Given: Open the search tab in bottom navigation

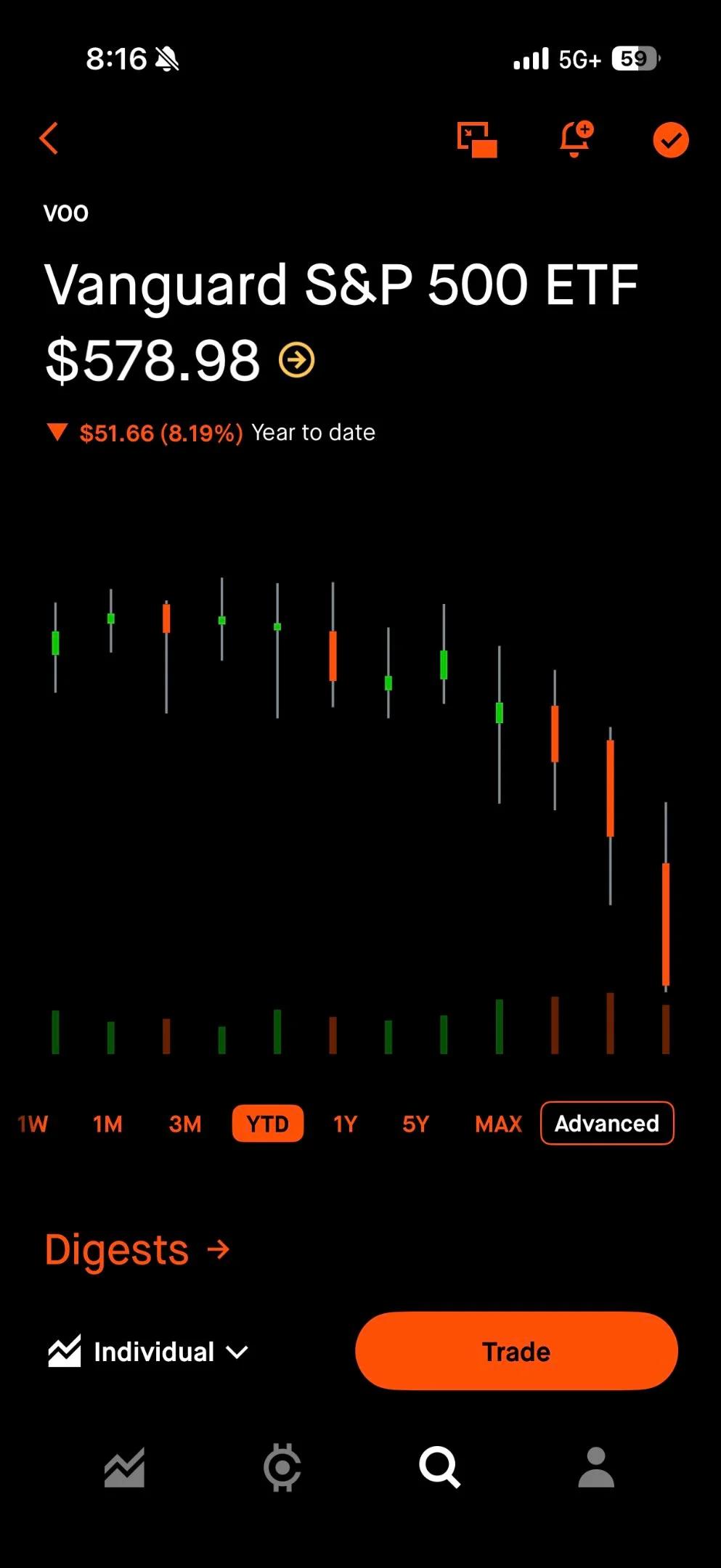Looking at the screenshot, I should tap(439, 1468).
